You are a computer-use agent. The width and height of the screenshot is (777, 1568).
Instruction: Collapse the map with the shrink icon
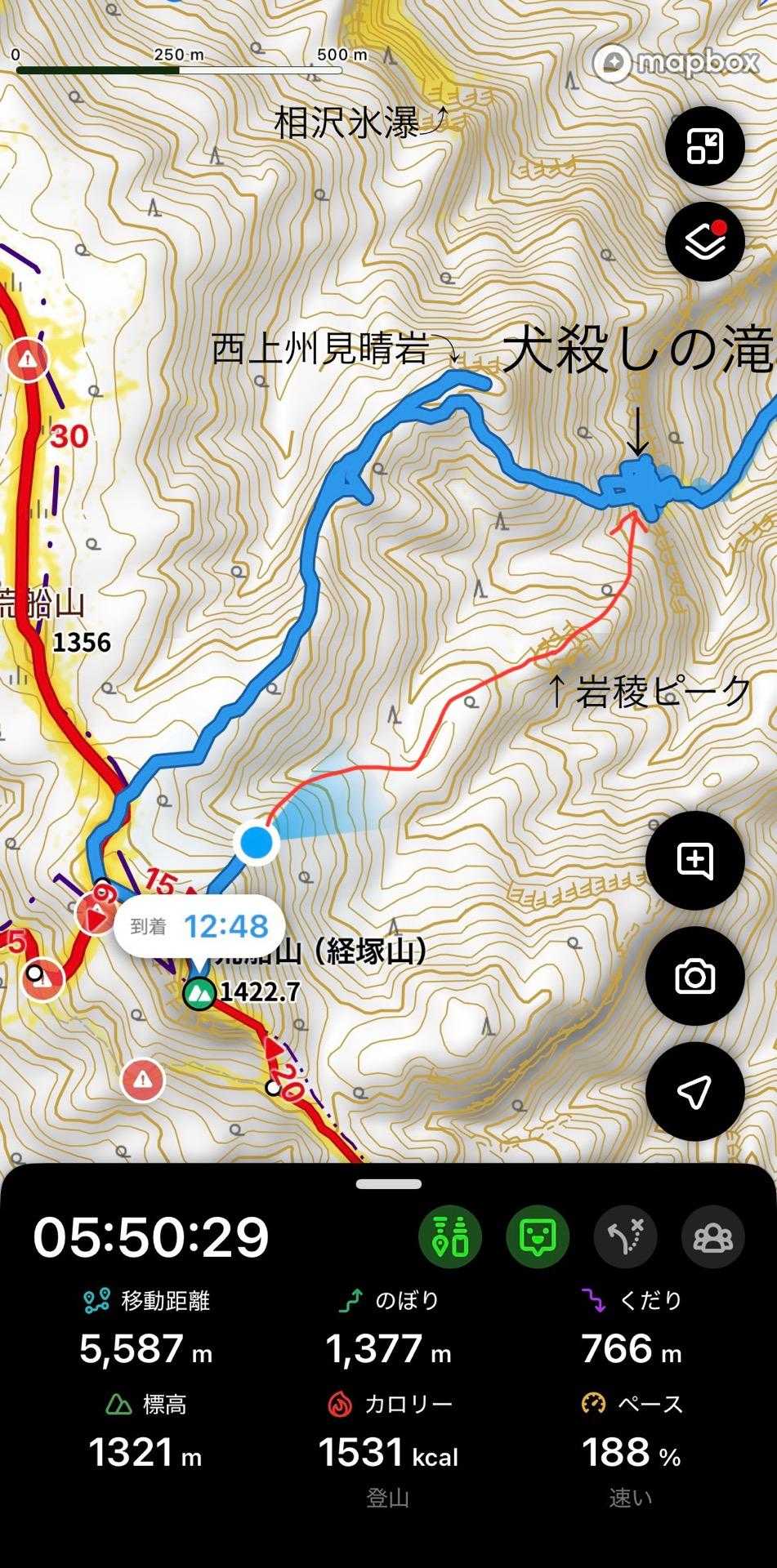[704, 147]
